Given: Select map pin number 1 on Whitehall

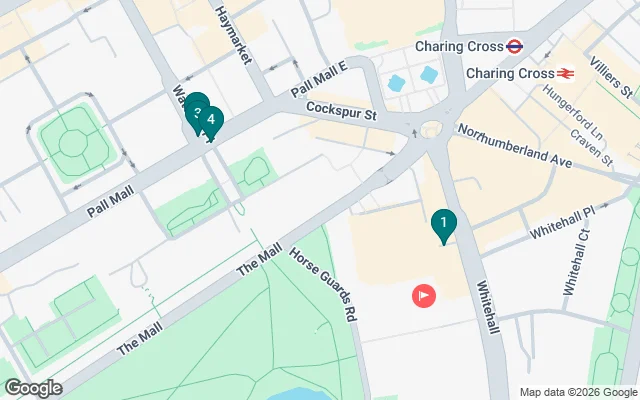Looking at the screenshot, I should [x=443, y=224].
